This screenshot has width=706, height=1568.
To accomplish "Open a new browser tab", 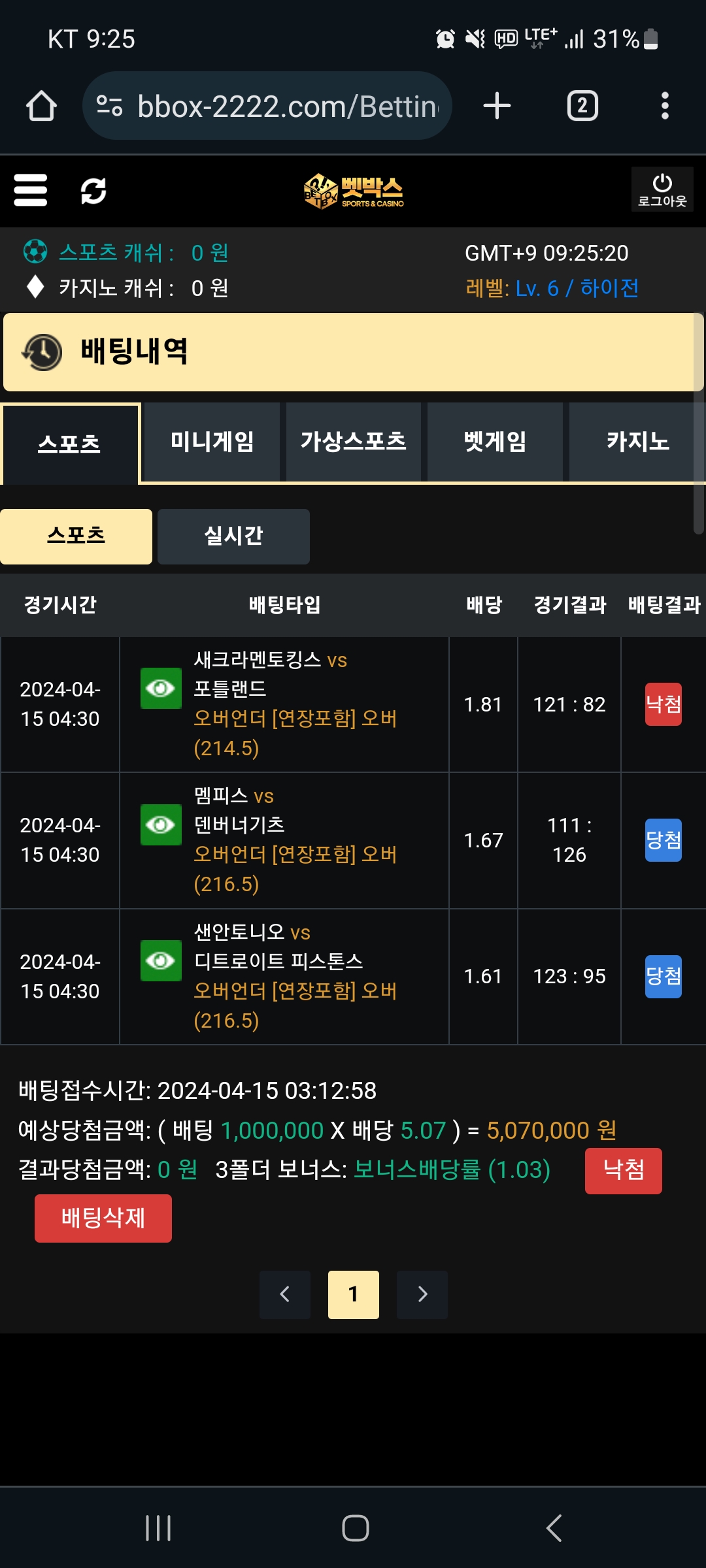I will tap(497, 106).
